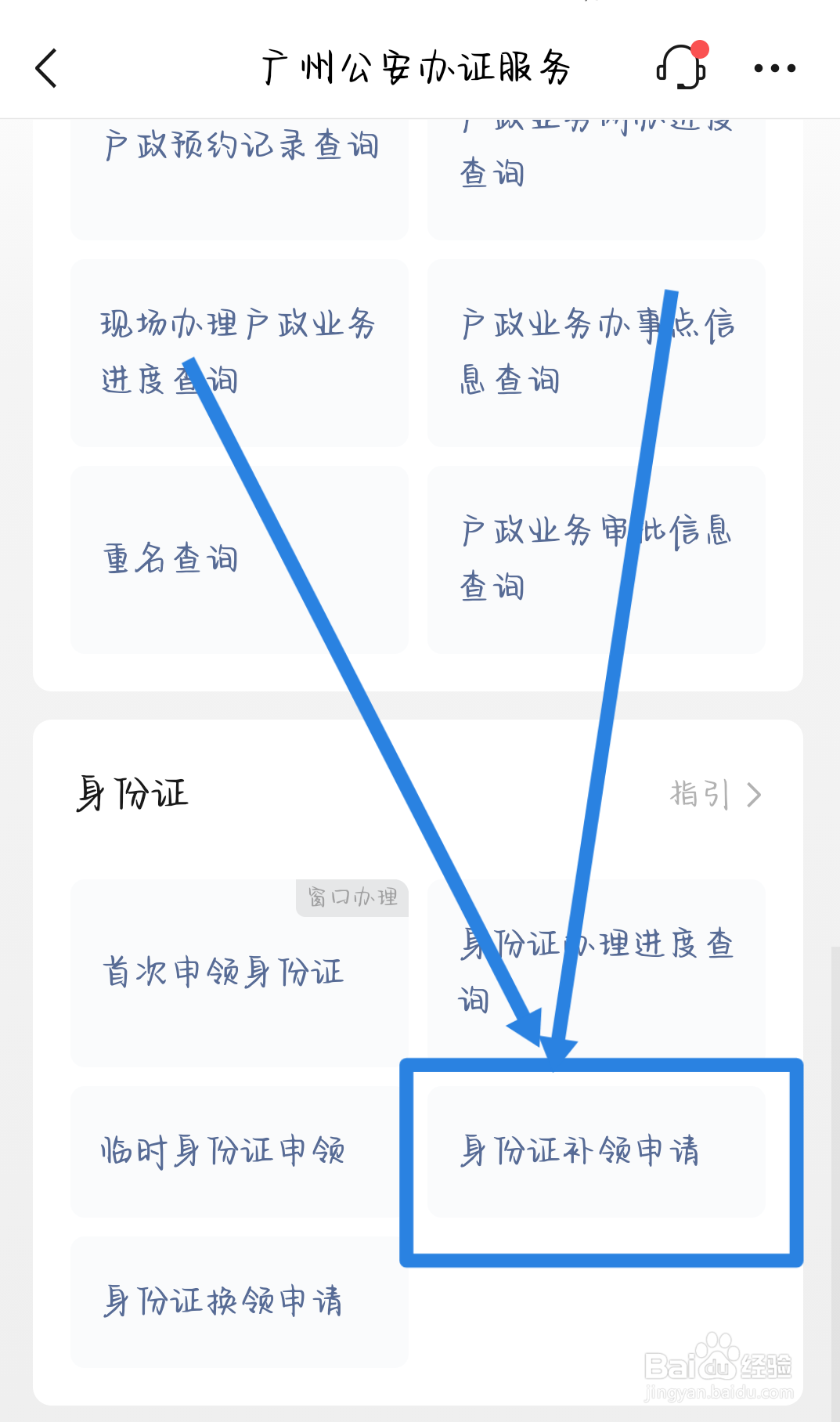Tap the back arrow to return
Screen dimensions: 840x1422
tap(45, 67)
